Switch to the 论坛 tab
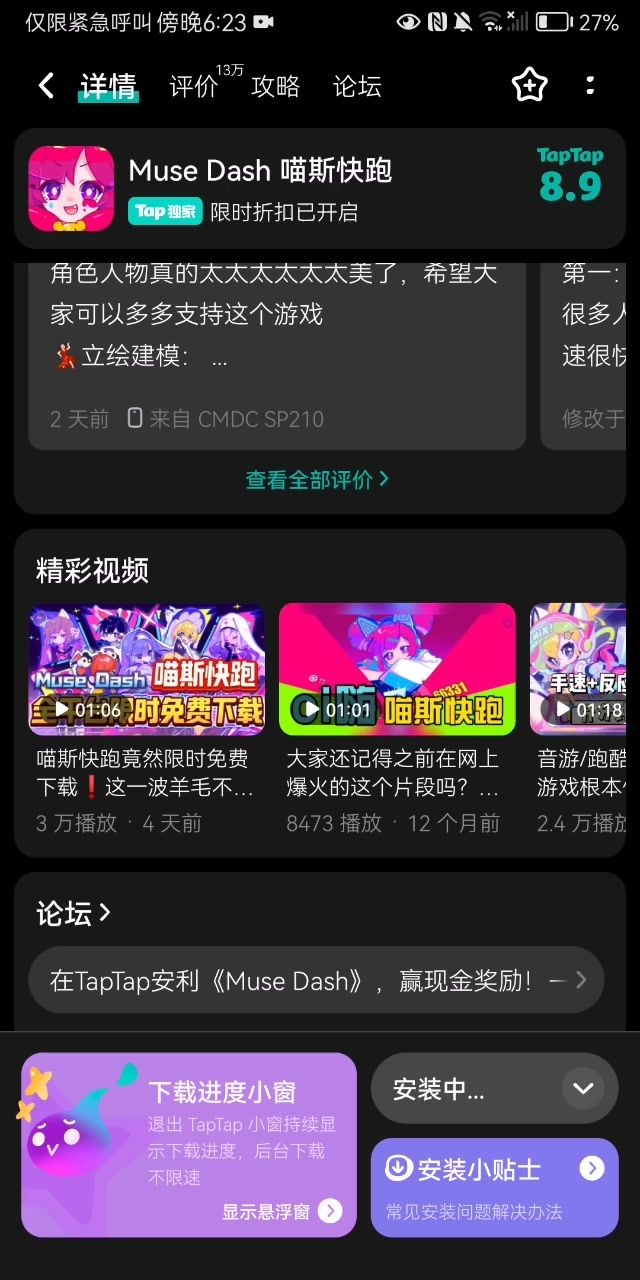This screenshot has width=640, height=1280. point(357,86)
